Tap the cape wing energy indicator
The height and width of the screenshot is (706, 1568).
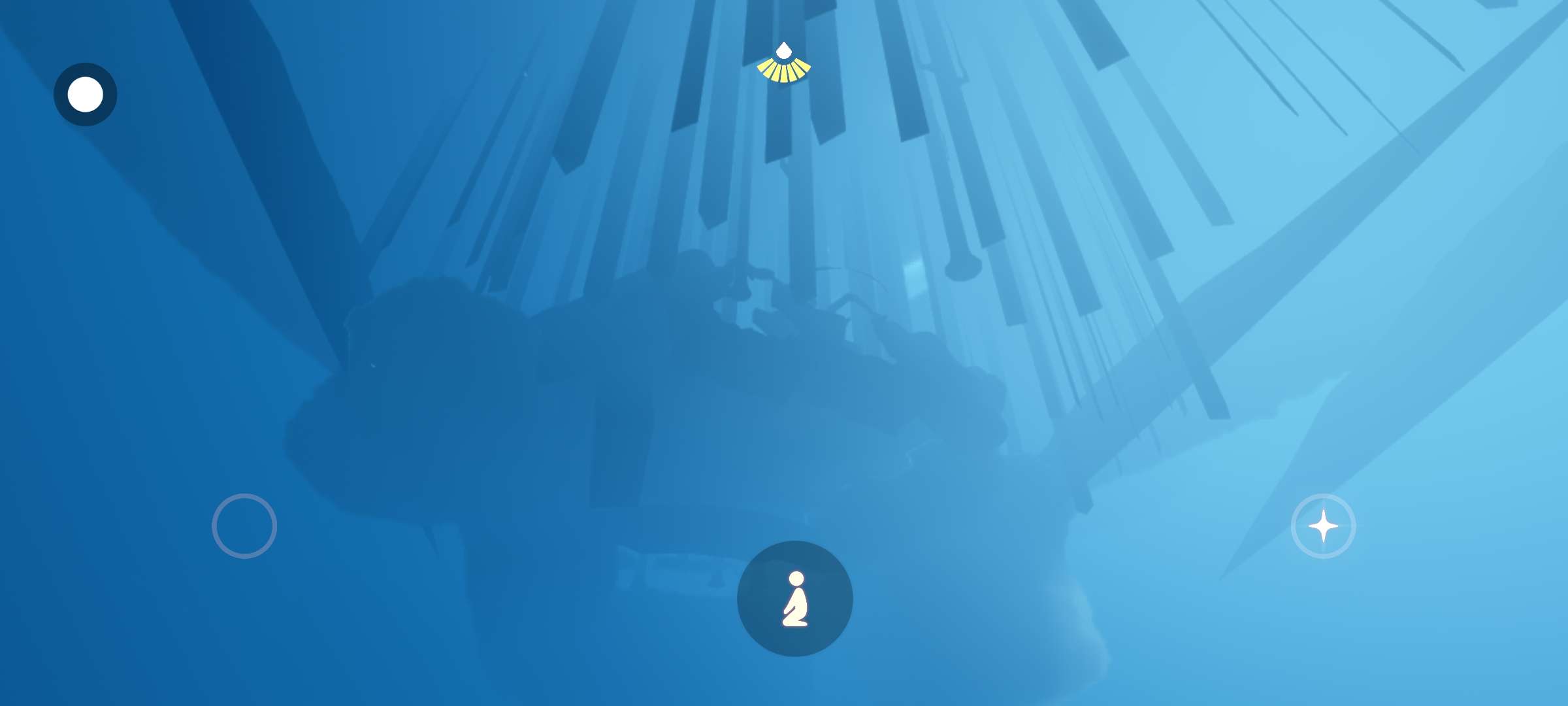click(x=784, y=64)
